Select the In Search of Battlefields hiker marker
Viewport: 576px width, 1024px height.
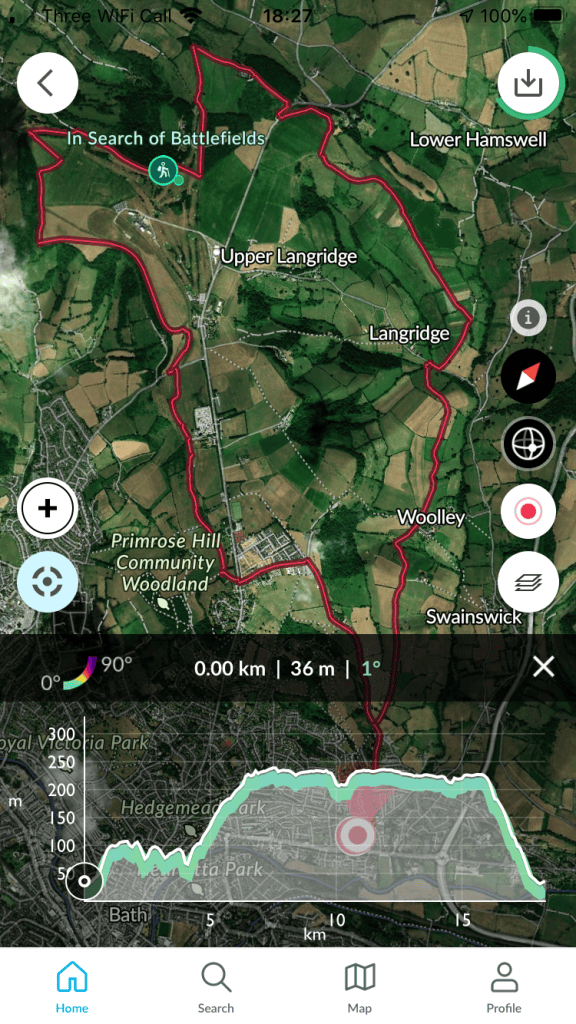click(x=162, y=170)
